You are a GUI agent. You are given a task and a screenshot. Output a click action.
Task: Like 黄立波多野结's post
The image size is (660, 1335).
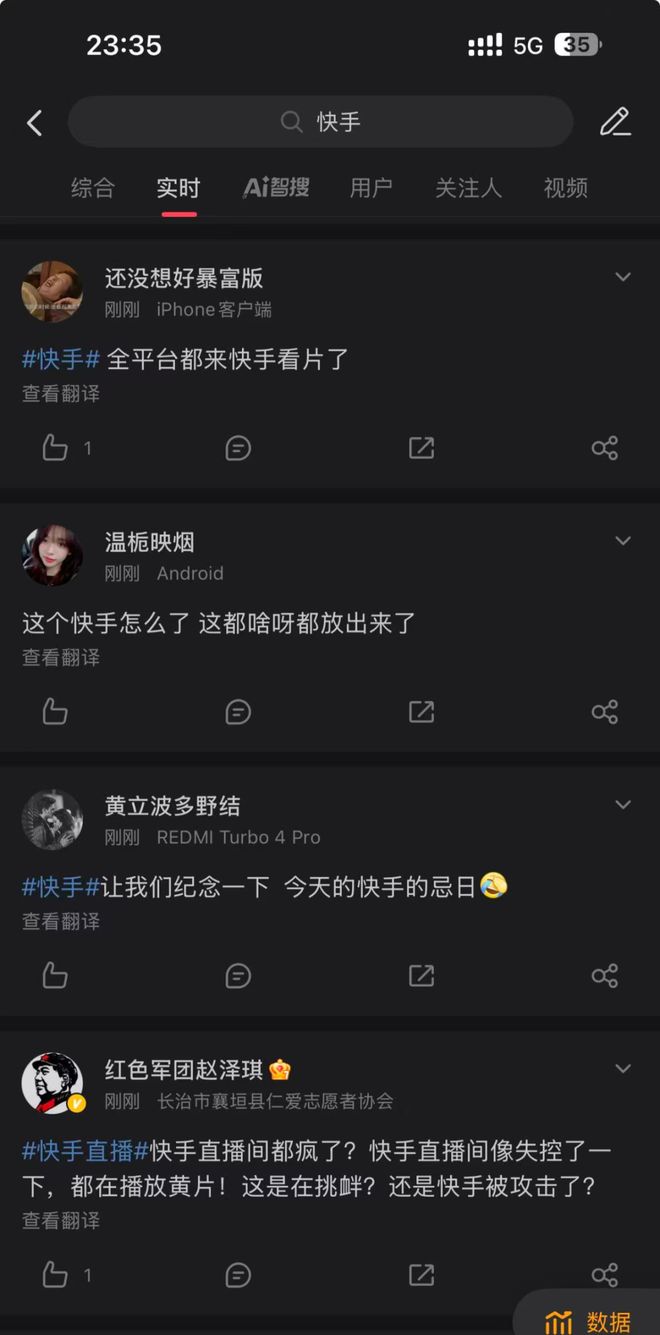[x=55, y=975]
